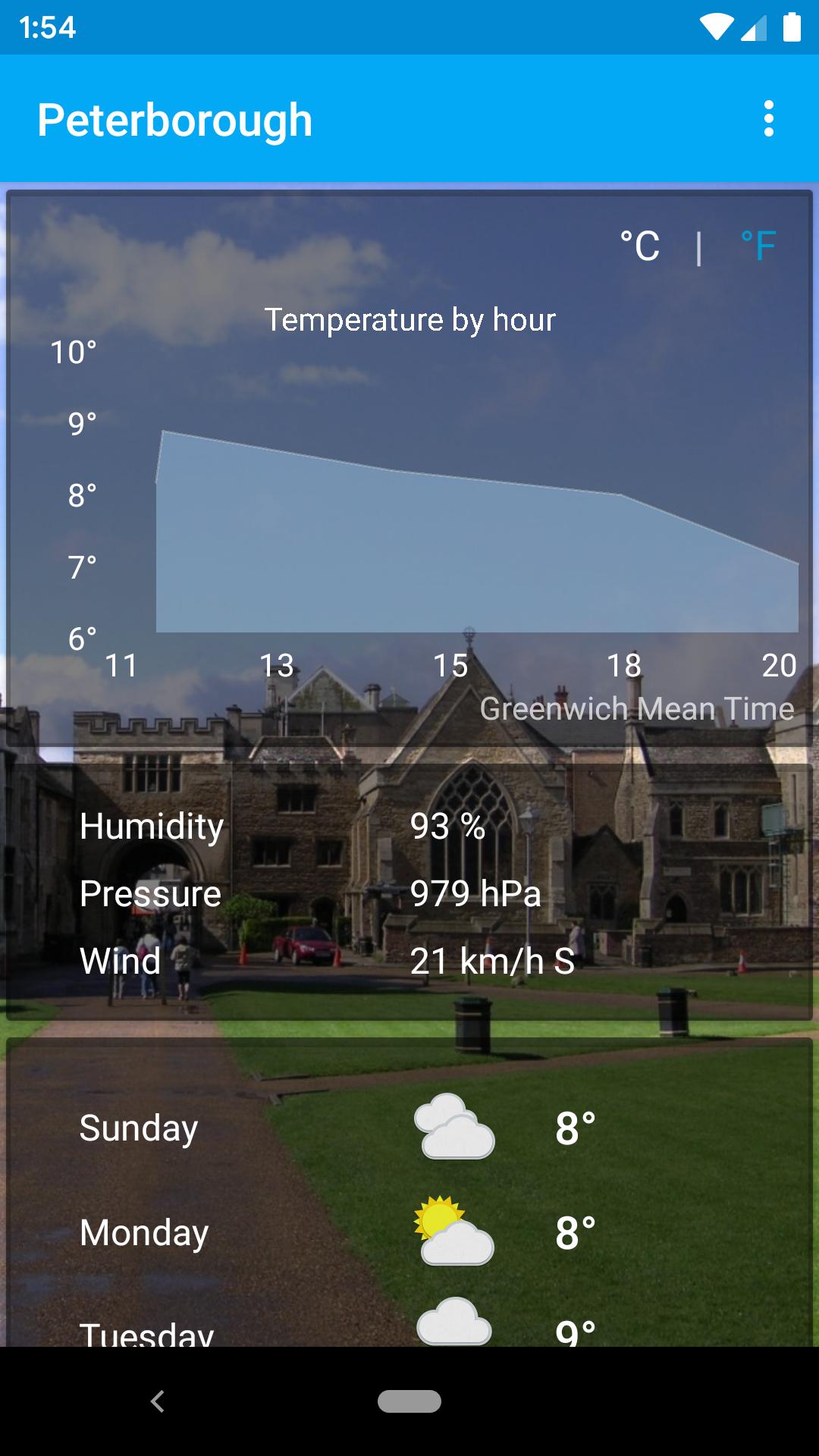Image resolution: width=819 pixels, height=1456 pixels.
Task: Keep temperature units on Celsius
Action: tap(639, 246)
